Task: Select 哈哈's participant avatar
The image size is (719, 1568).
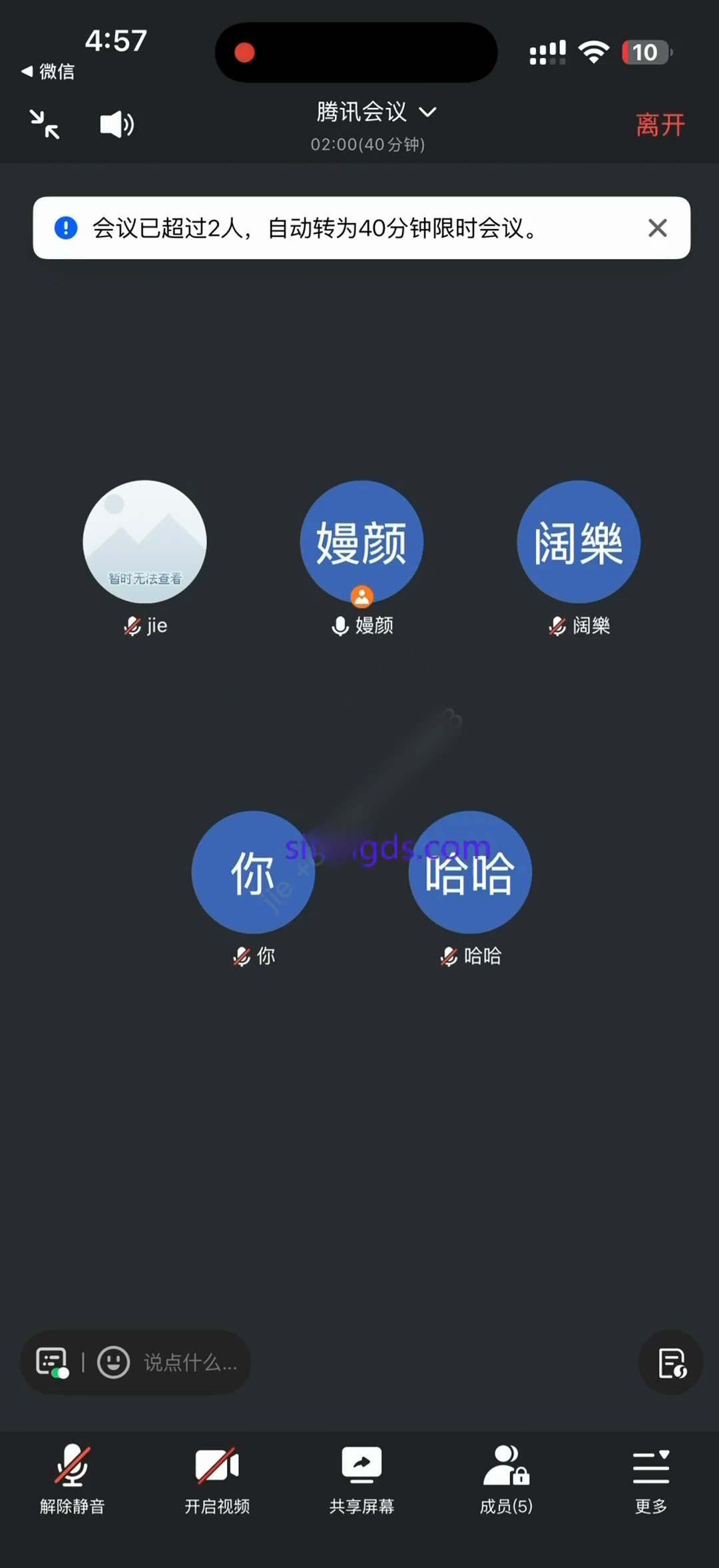Action: (470, 872)
